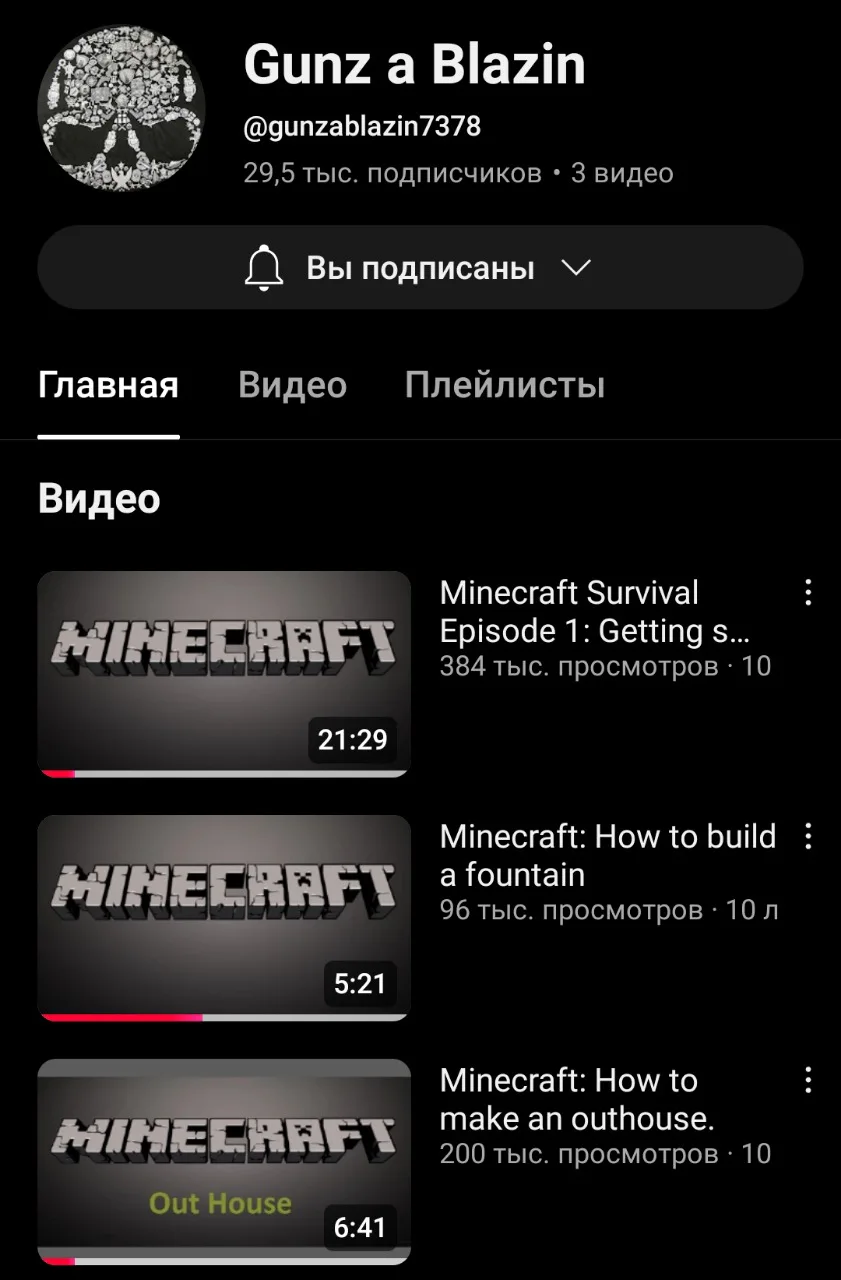
Task: Switch to the Плейлисты tab
Action: (x=504, y=386)
